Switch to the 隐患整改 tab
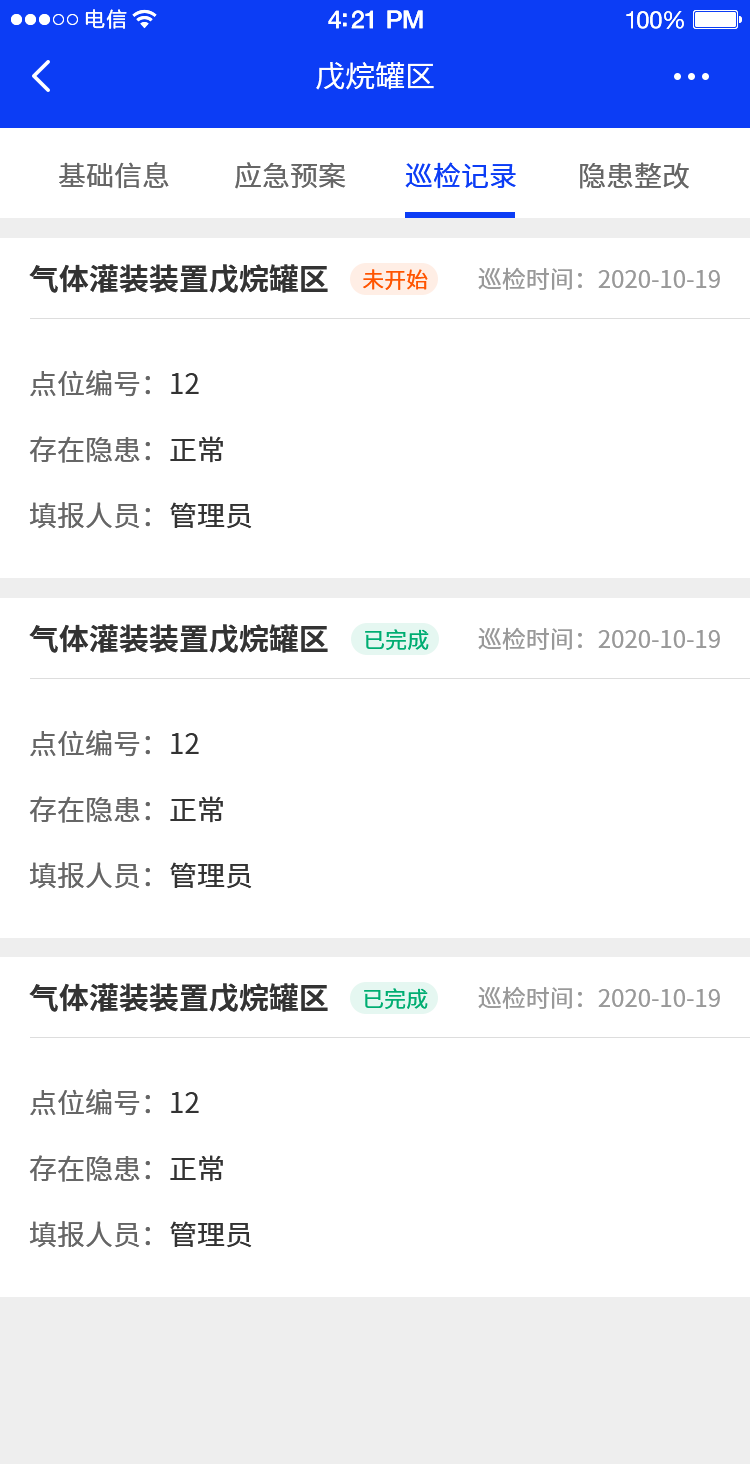This screenshot has width=750, height=1464. click(x=634, y=176)
